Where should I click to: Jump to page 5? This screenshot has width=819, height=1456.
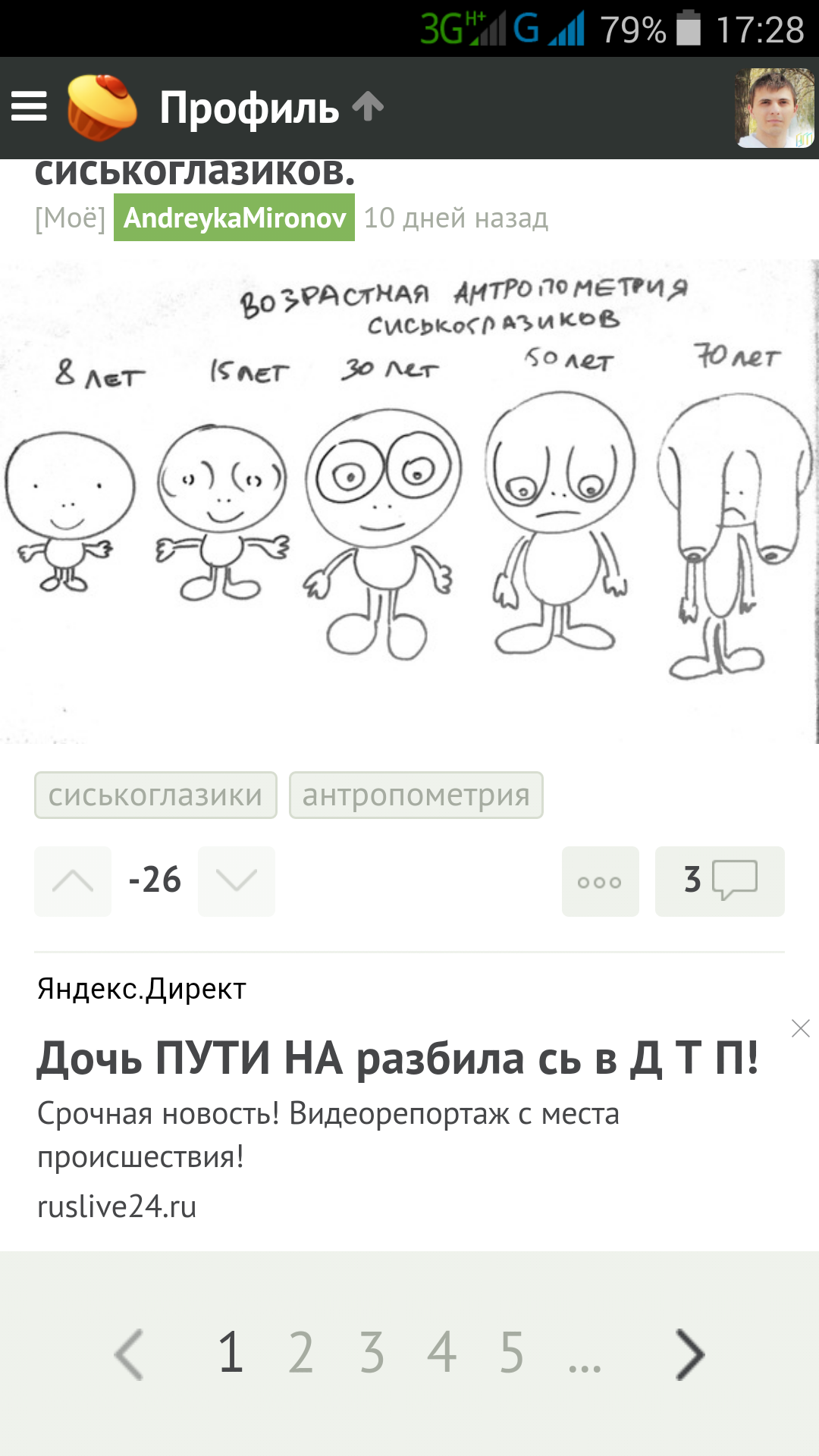tap(512, 1352)
